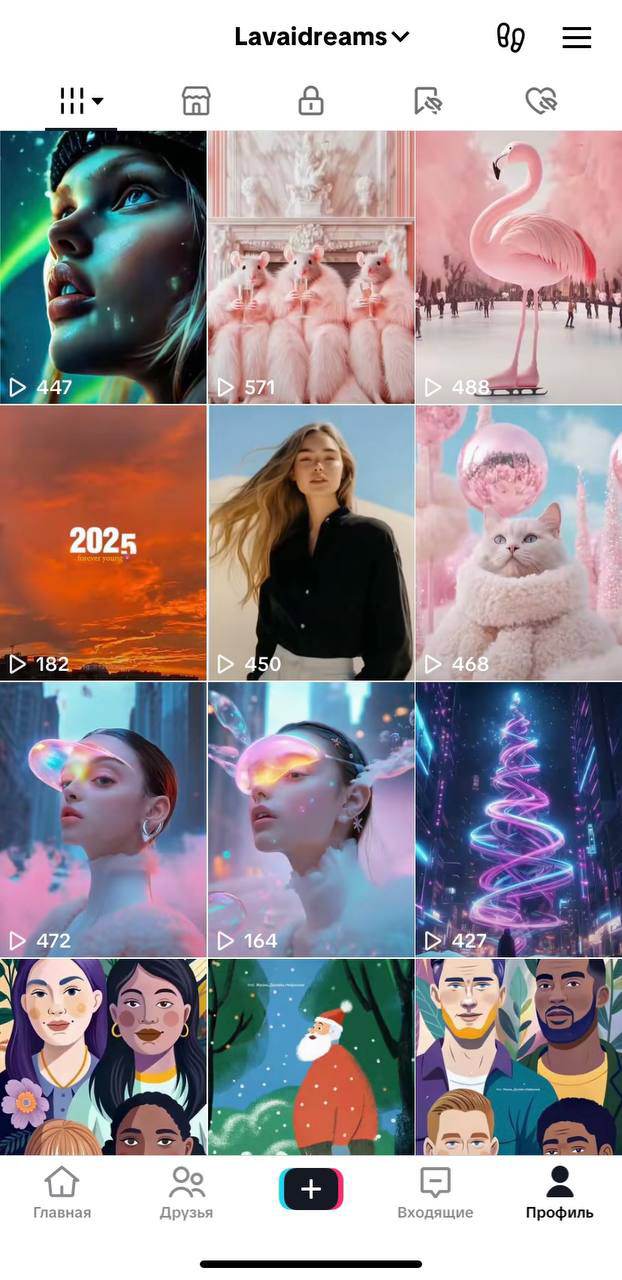The image size is (622, 1280).
Task: Create a new video with plus button
Action: (311, 1189)
